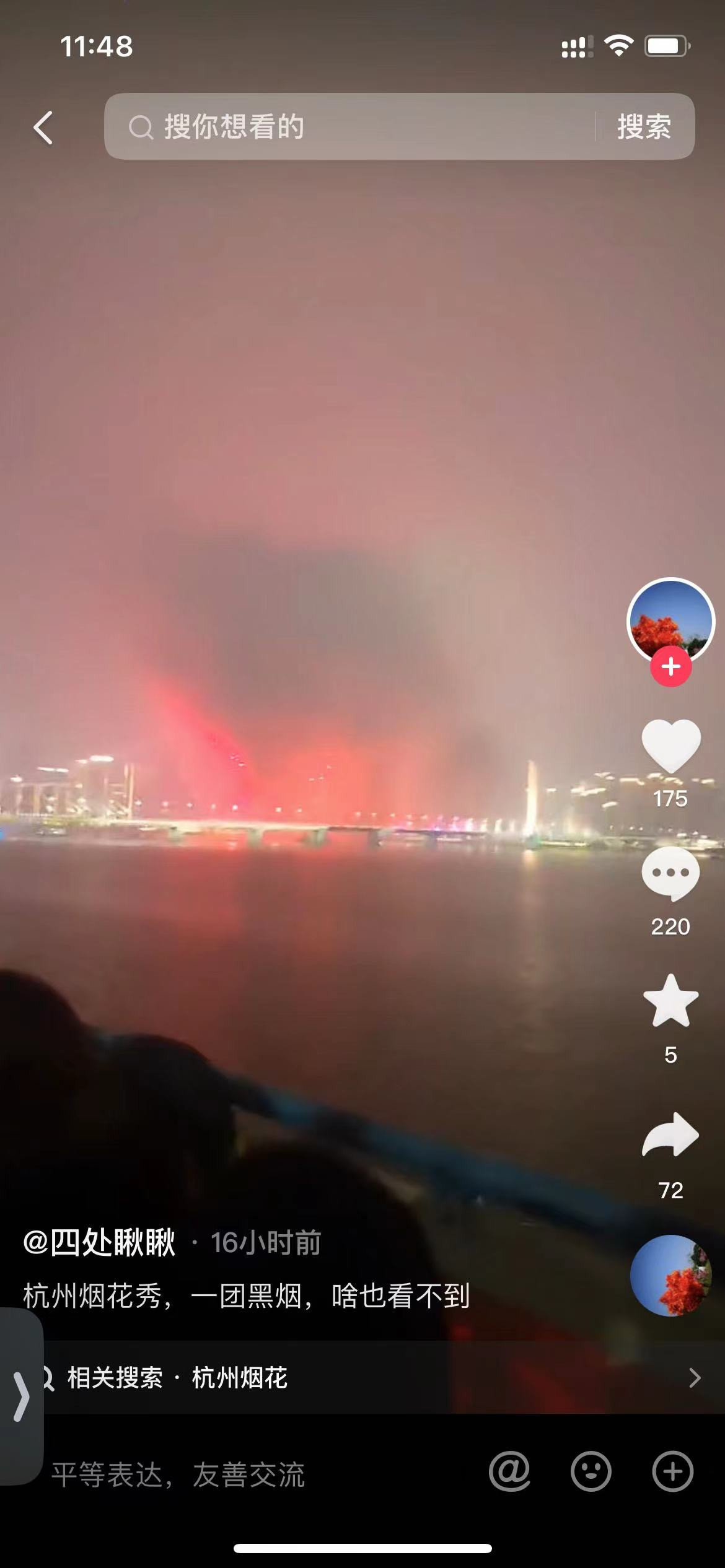Screen dimensions: 725x1568
Task: Open the author's profile avatar
Action: pyautogui.click(x=670, y=622)
